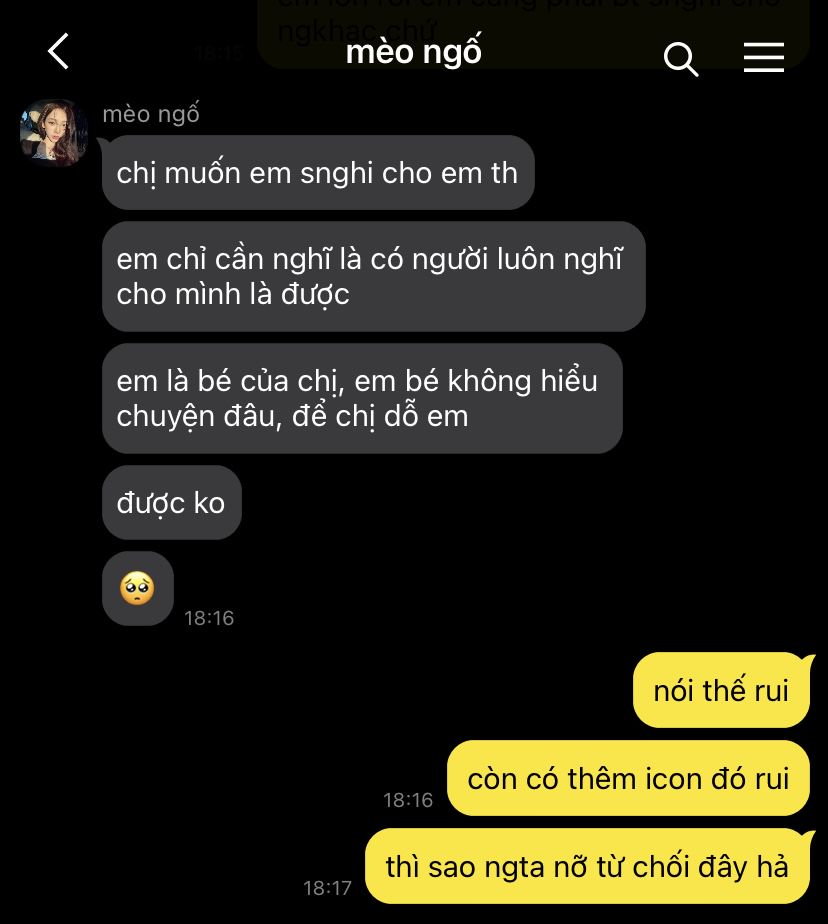Open mèo ngố's profile picture
828x924 pixels.
click(x=54, y=133)
